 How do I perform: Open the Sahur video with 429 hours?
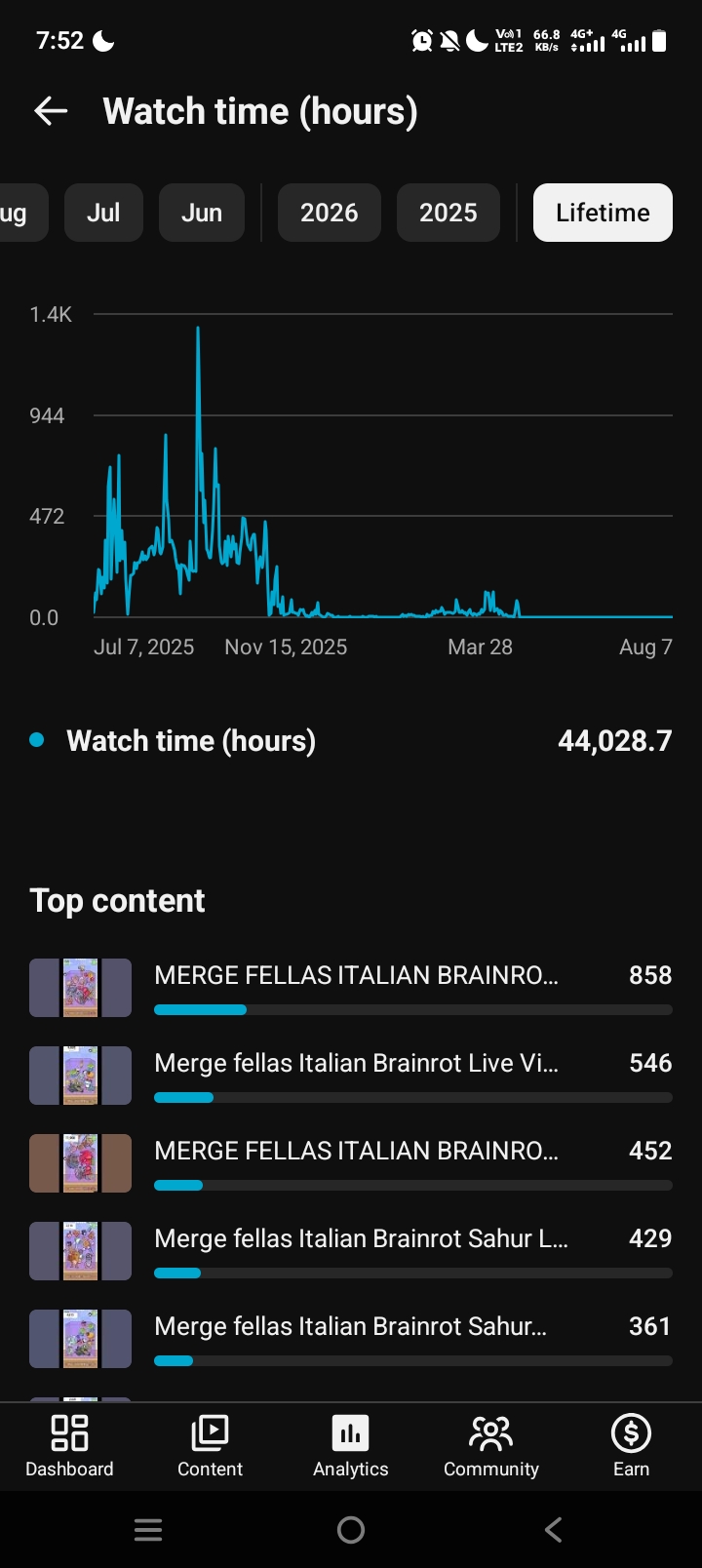[351, 1251]
